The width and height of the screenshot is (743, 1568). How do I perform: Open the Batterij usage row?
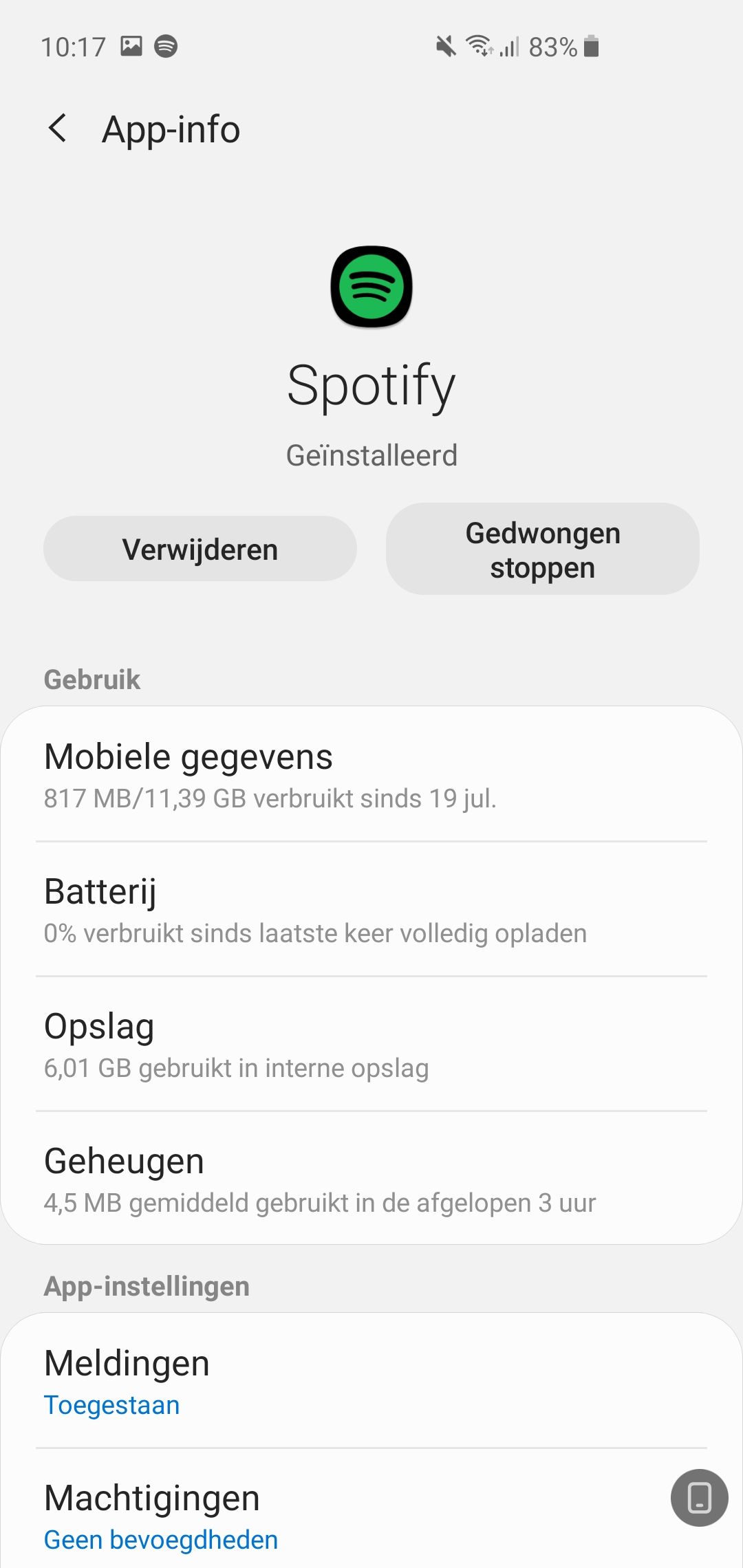[371, 909]
